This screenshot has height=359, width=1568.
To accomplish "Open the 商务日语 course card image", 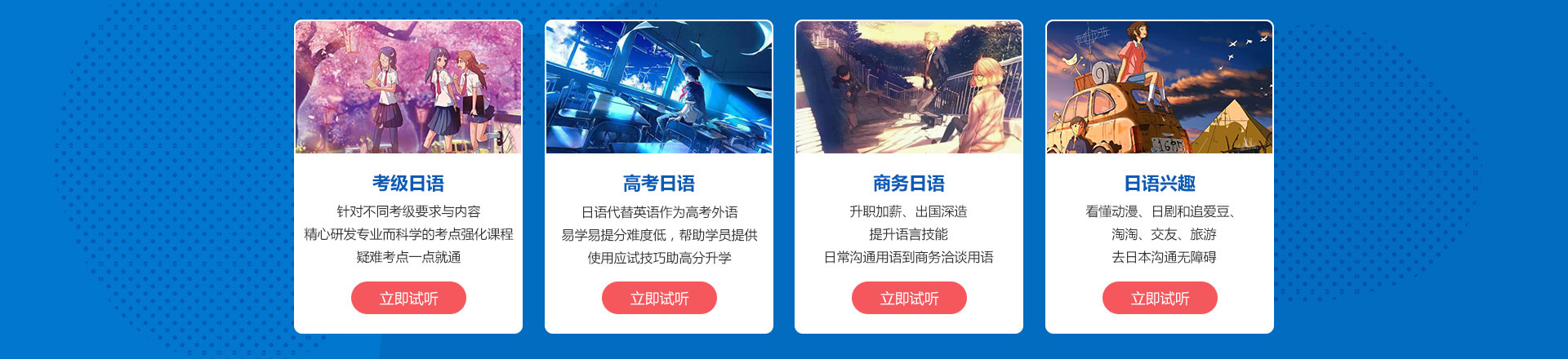I will pos(909,87).
